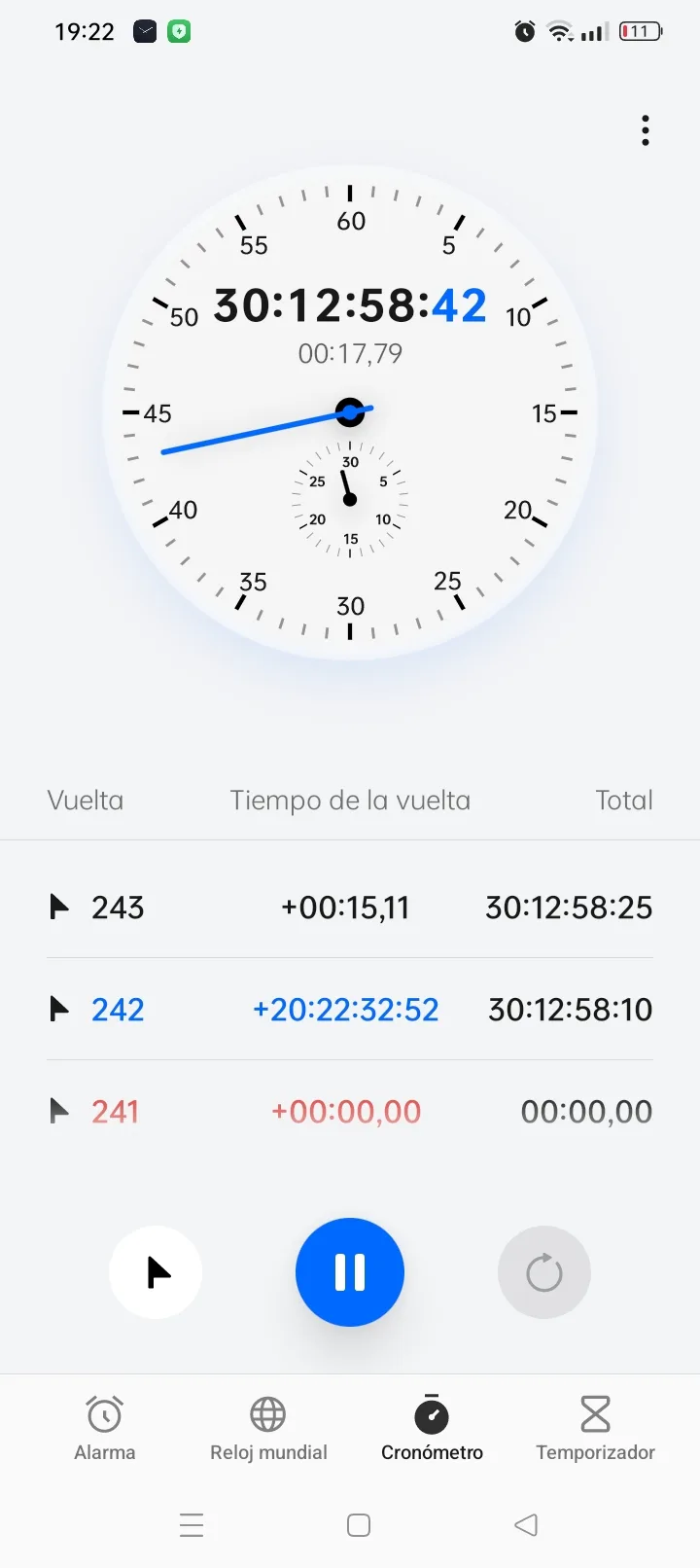Tap the stopwatch dial face
The height and width of the screenshot is (1568, 700).
350,412
